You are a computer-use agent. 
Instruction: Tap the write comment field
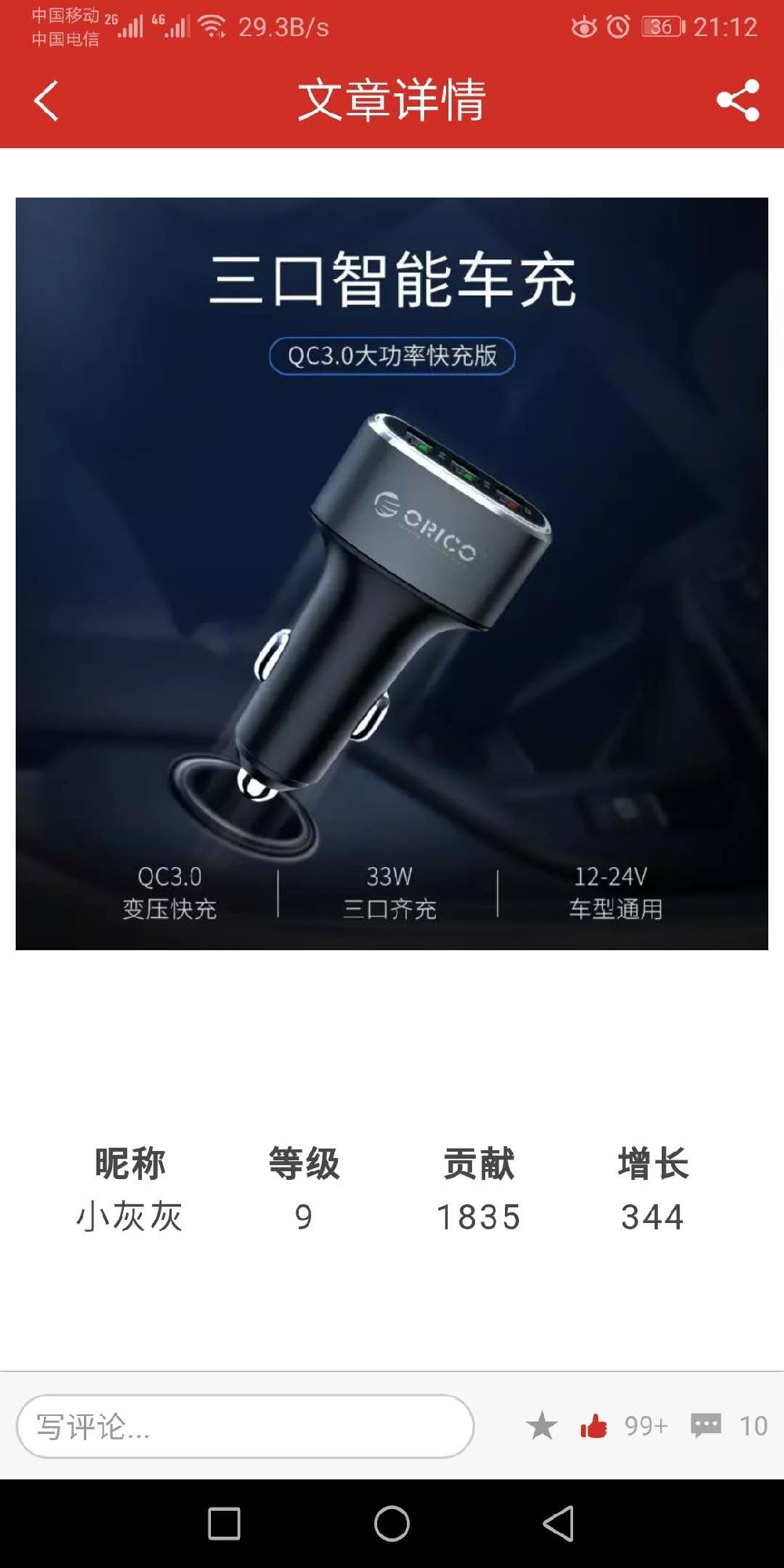(245, 1426)
